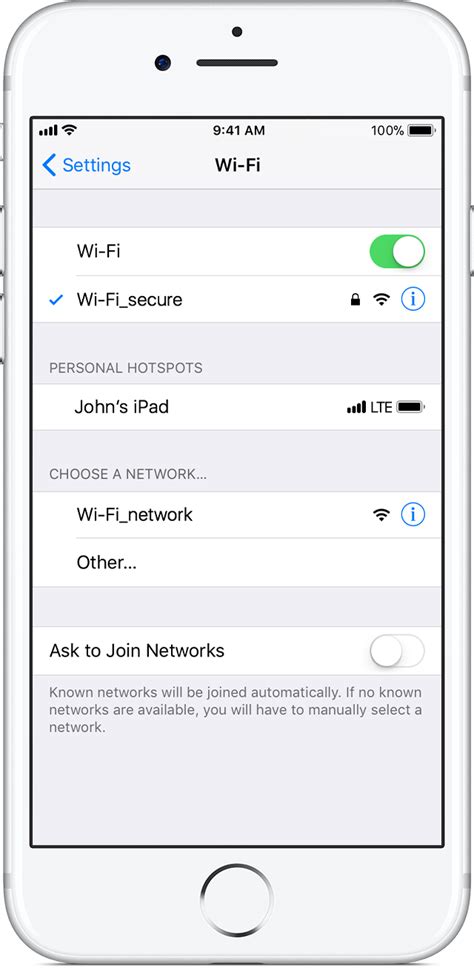The width and height of the screenshot is (474, 968).
Task: Connect to John's iPad hotspot
Action: point(237,407)
